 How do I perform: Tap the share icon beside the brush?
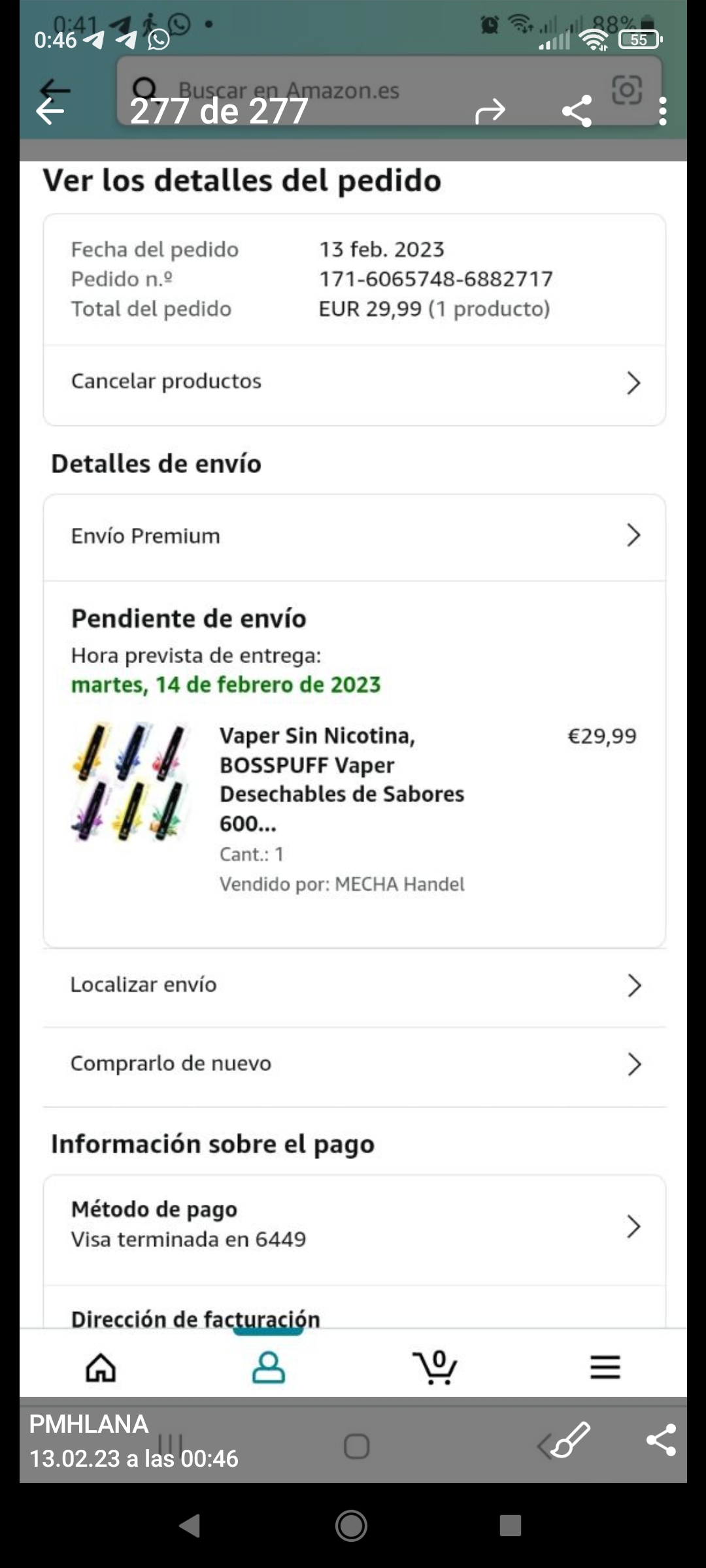pyautogui.click(x=661, y=1440)
